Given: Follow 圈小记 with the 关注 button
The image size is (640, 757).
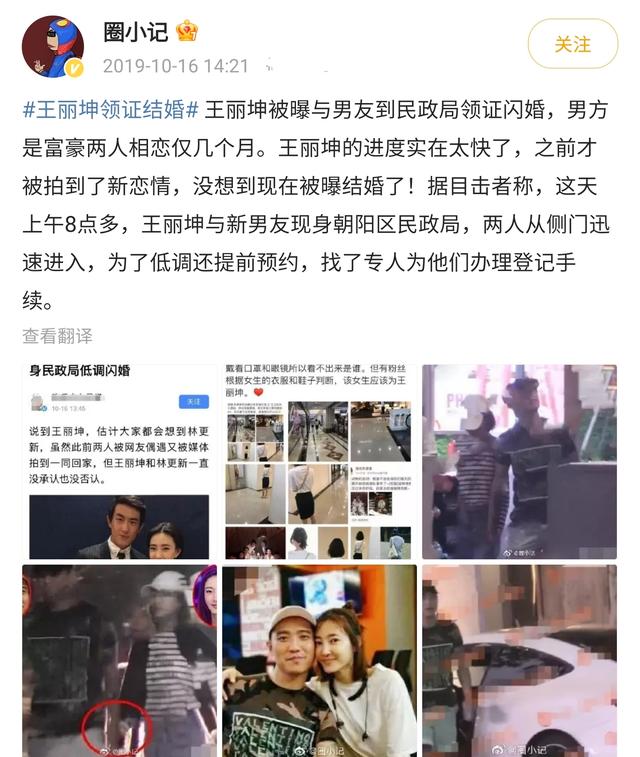Looking at the screenshot, I should pyautogui.click(x=572, y=44).
